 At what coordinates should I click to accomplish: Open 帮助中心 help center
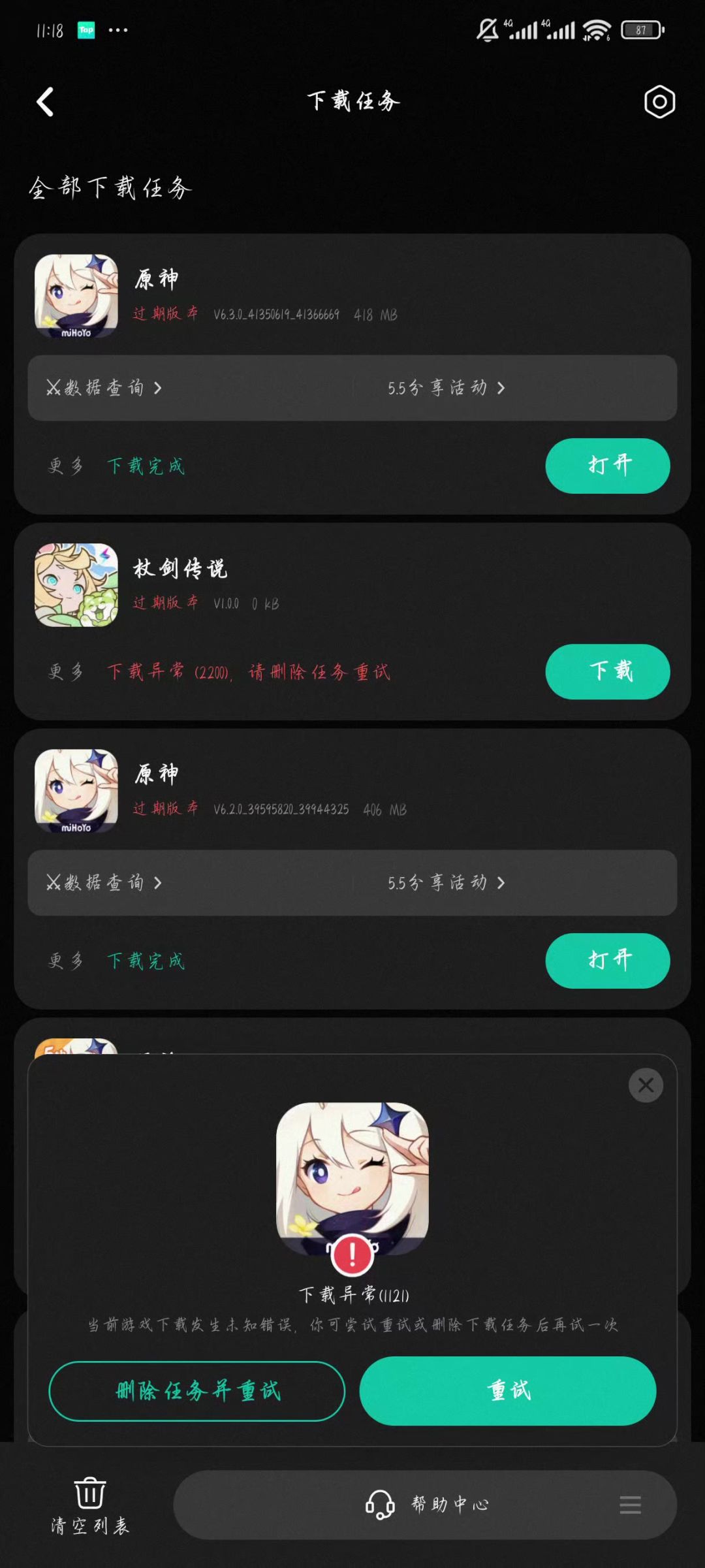tap(428, 1505)
